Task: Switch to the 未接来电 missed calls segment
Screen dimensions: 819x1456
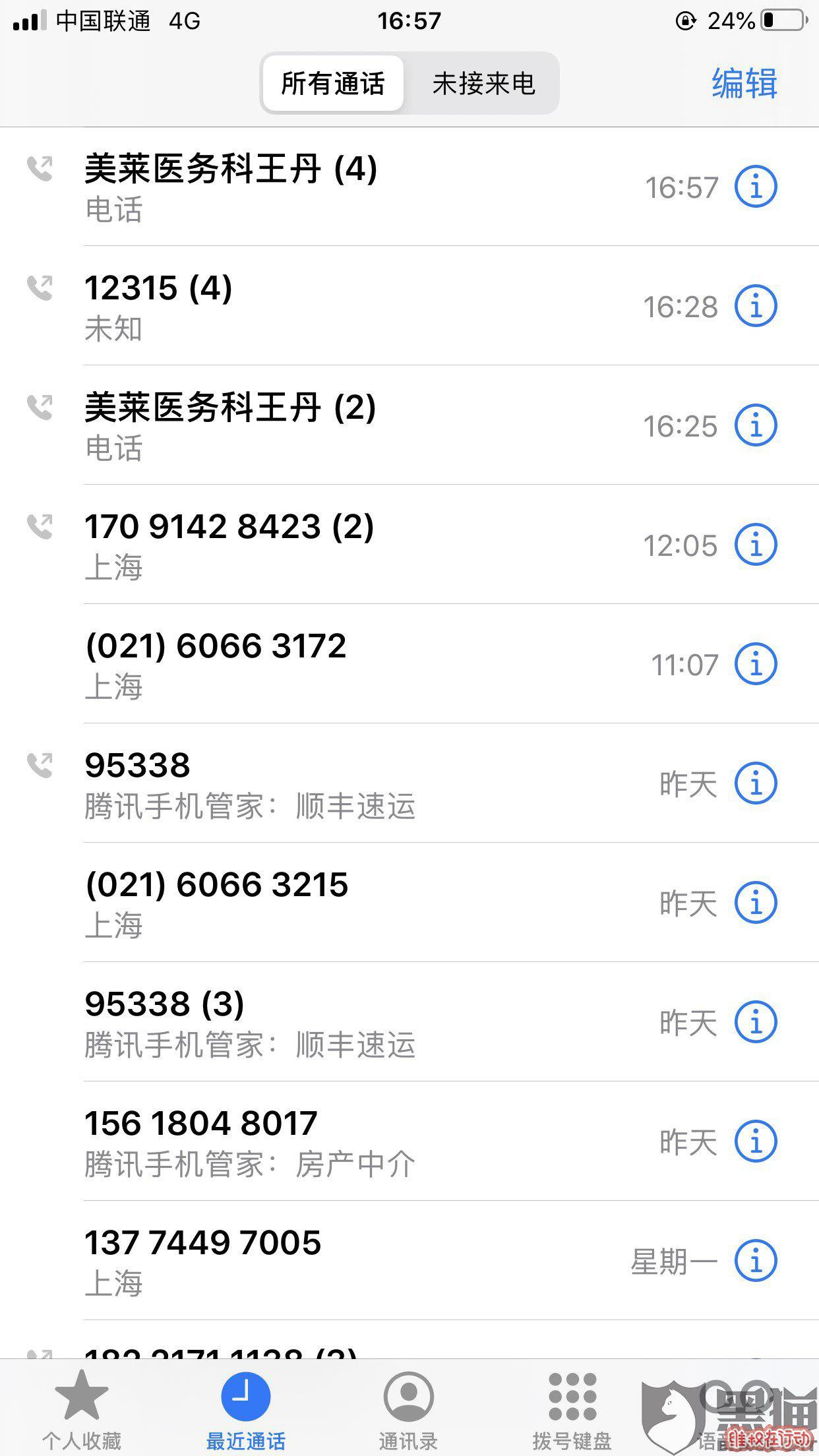Action: coord(483,84)
